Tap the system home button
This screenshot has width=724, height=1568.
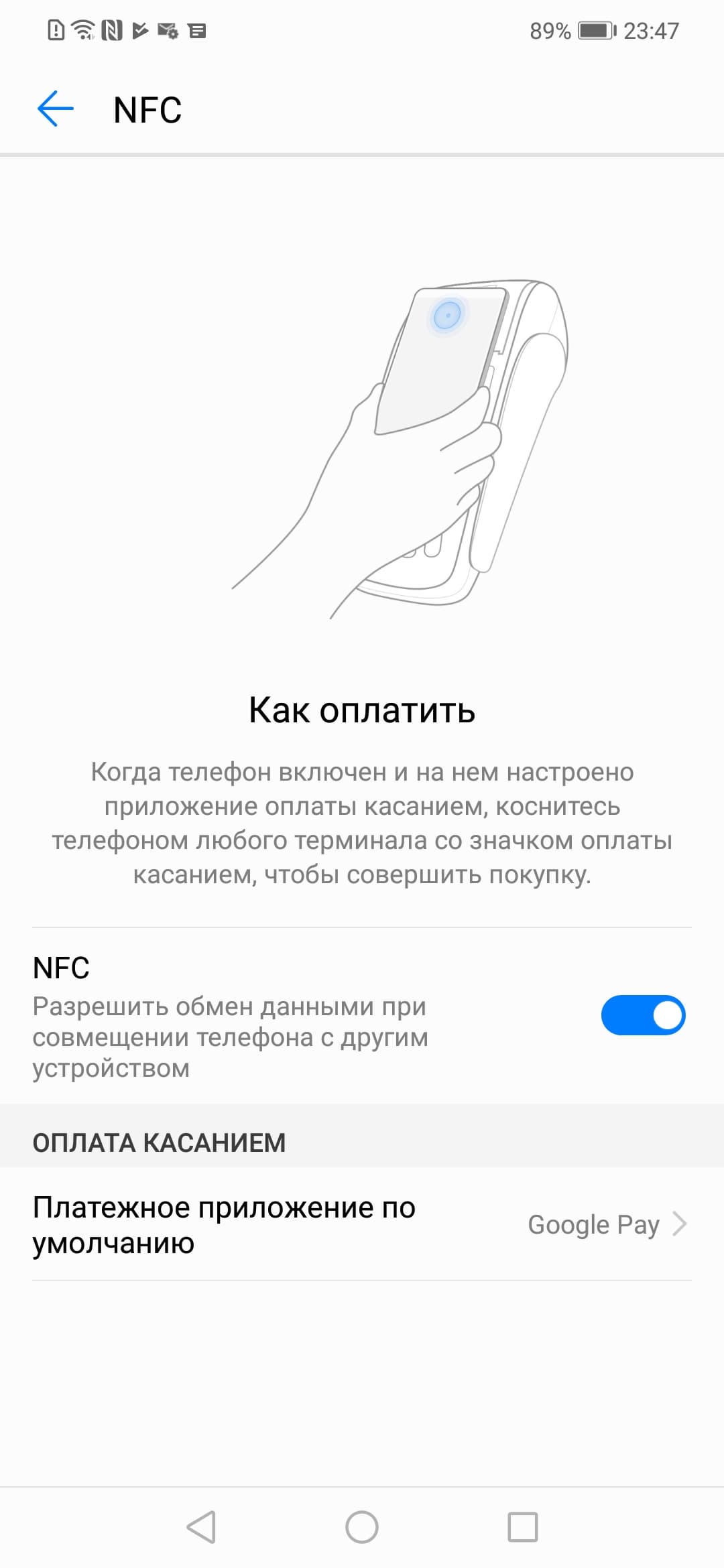pos(362,1527)
